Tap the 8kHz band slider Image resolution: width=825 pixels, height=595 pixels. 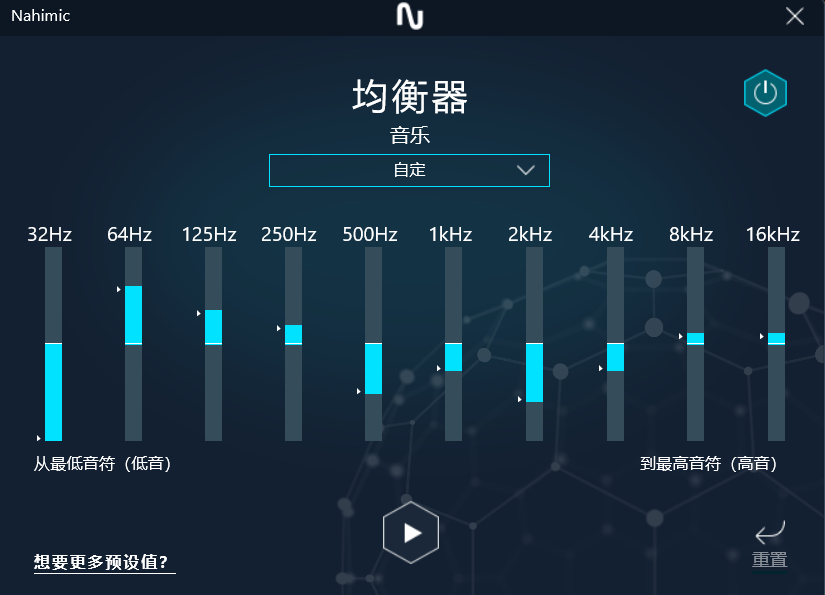coord(695,343)
